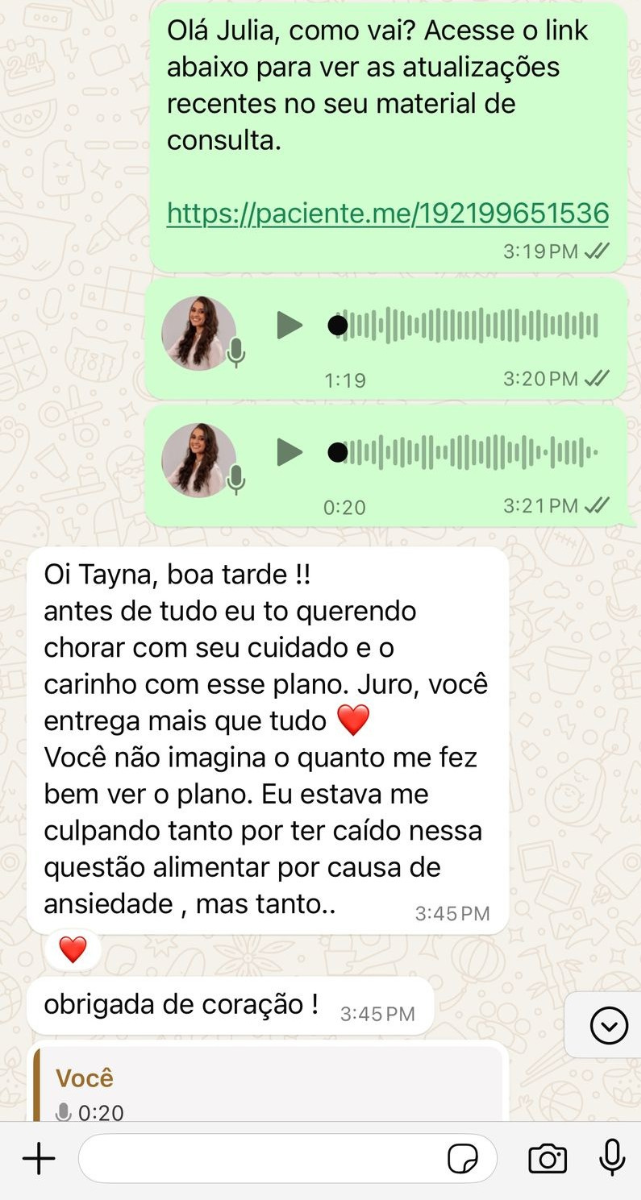The width and height of the screenshot is (641, 1200).
Task: Open the sticker picker
Action: click(462, 1159)
